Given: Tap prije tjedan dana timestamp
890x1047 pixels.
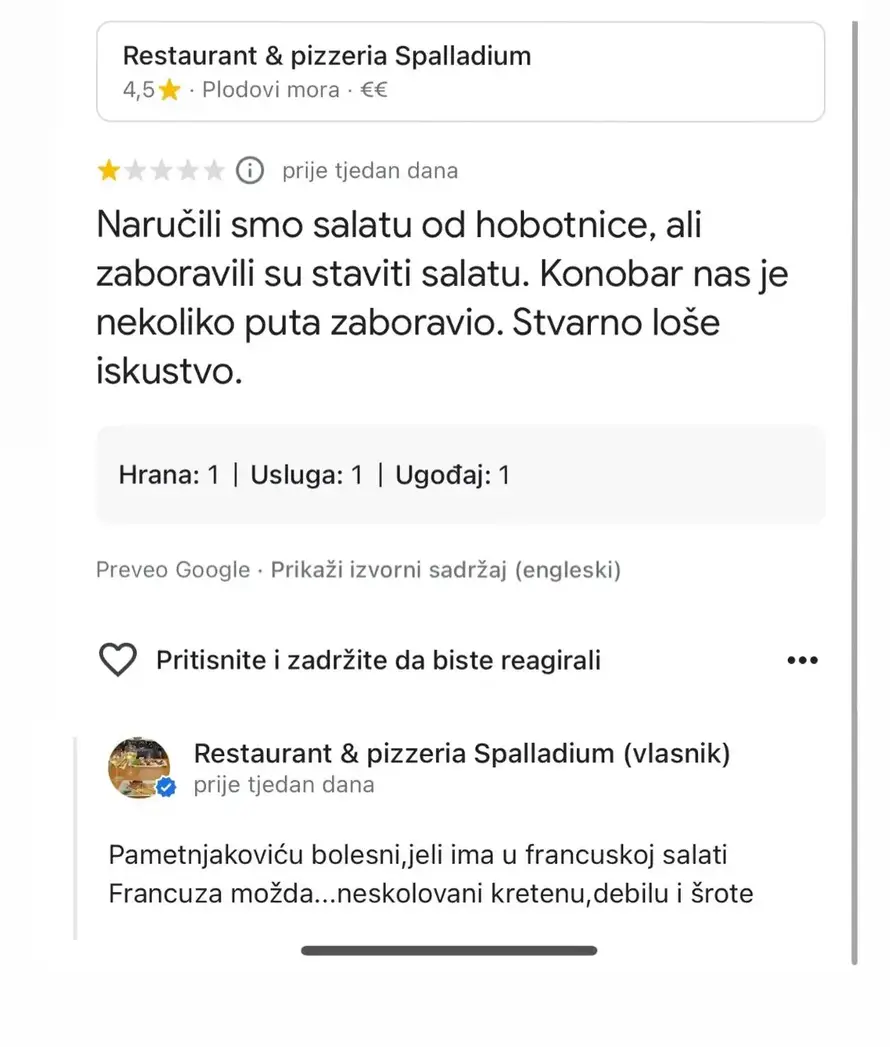Looking at the screenshot, I should coord(369,170).
